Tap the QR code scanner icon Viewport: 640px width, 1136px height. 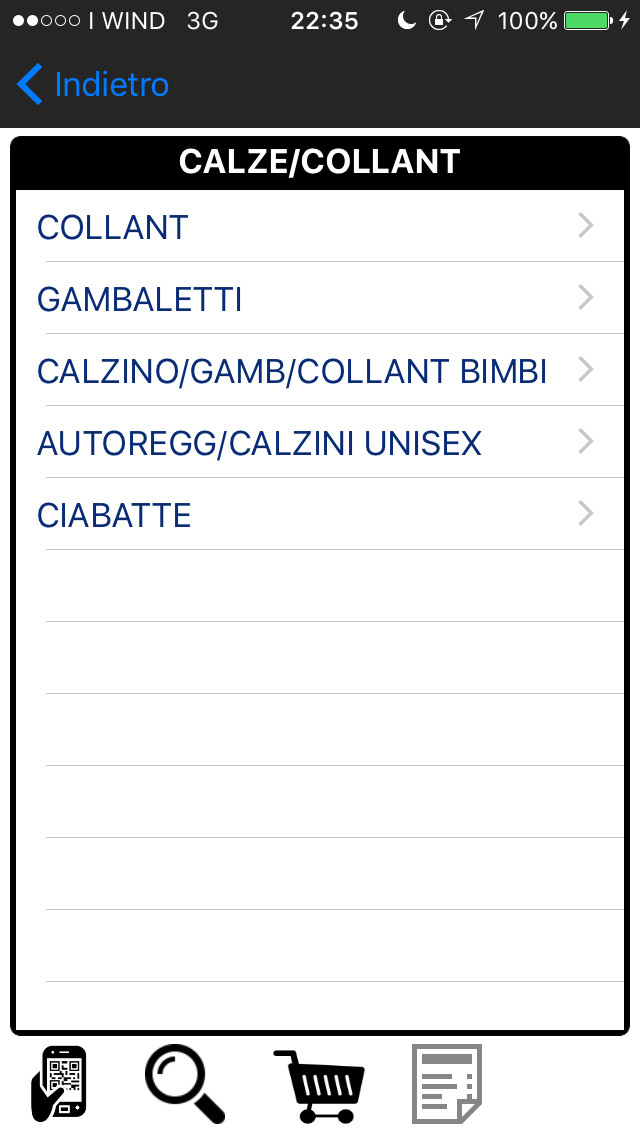(60, 1084)
